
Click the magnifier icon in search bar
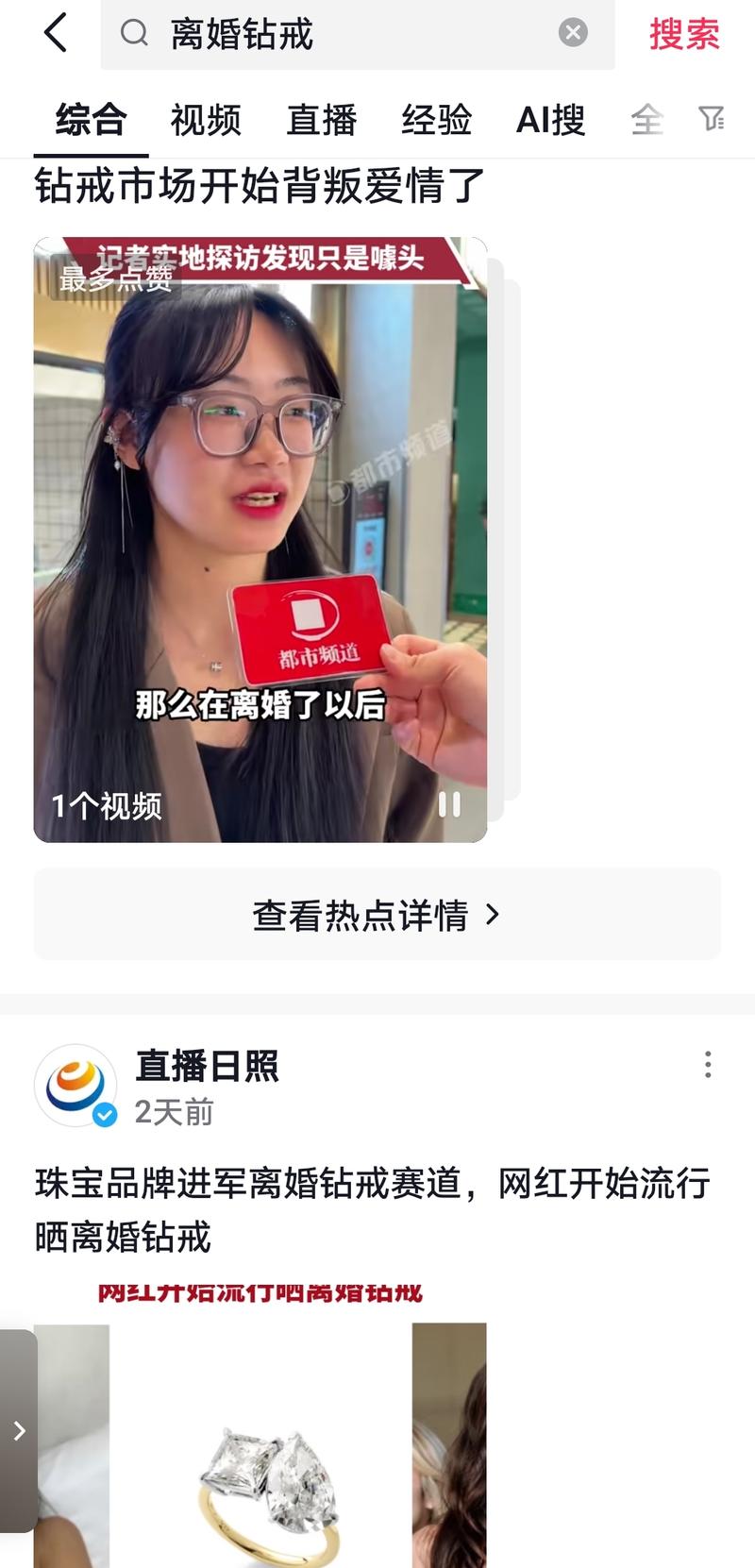135,32
